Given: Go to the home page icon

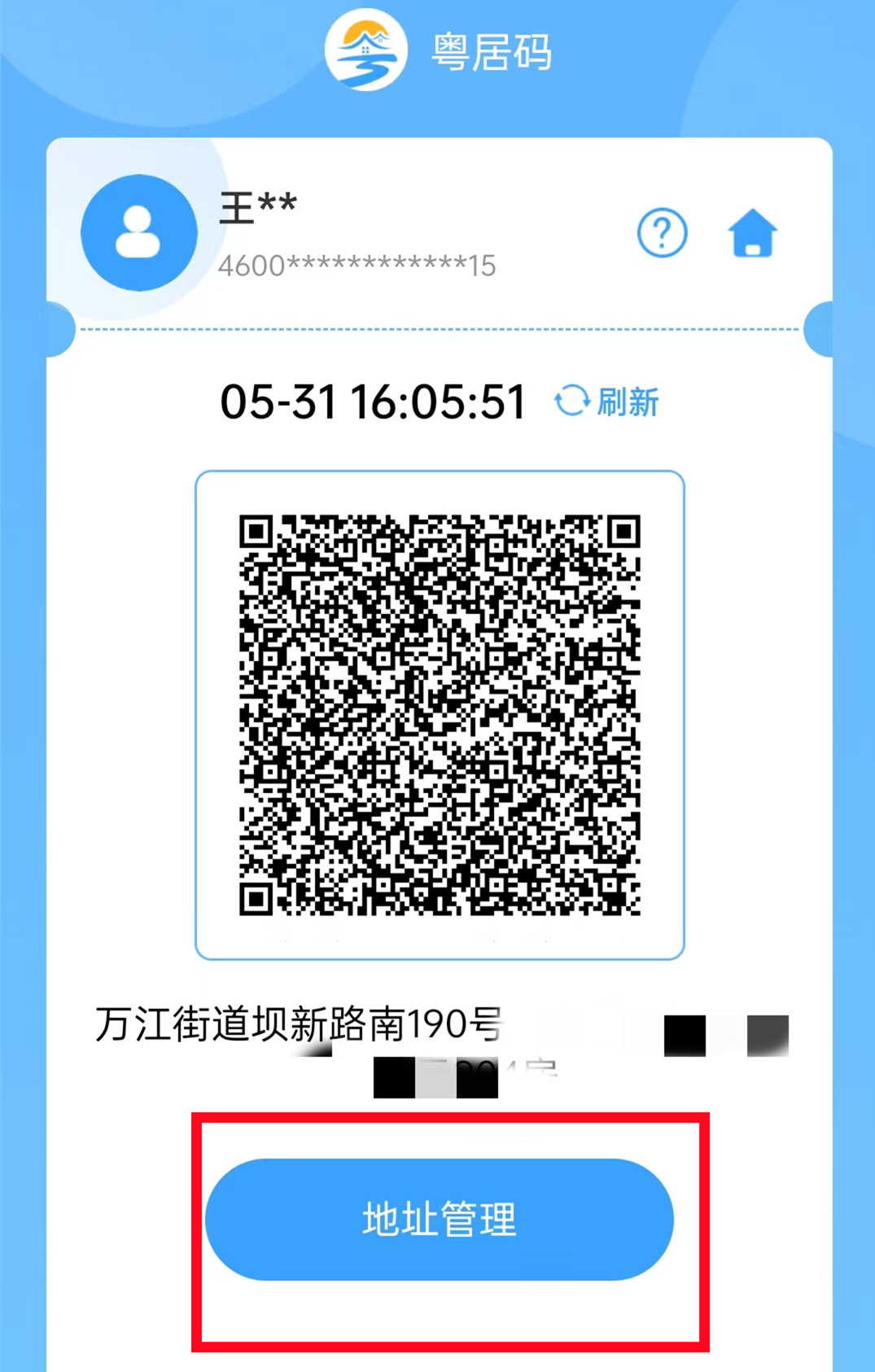Looking at the screenshot, I should (752, 234).
